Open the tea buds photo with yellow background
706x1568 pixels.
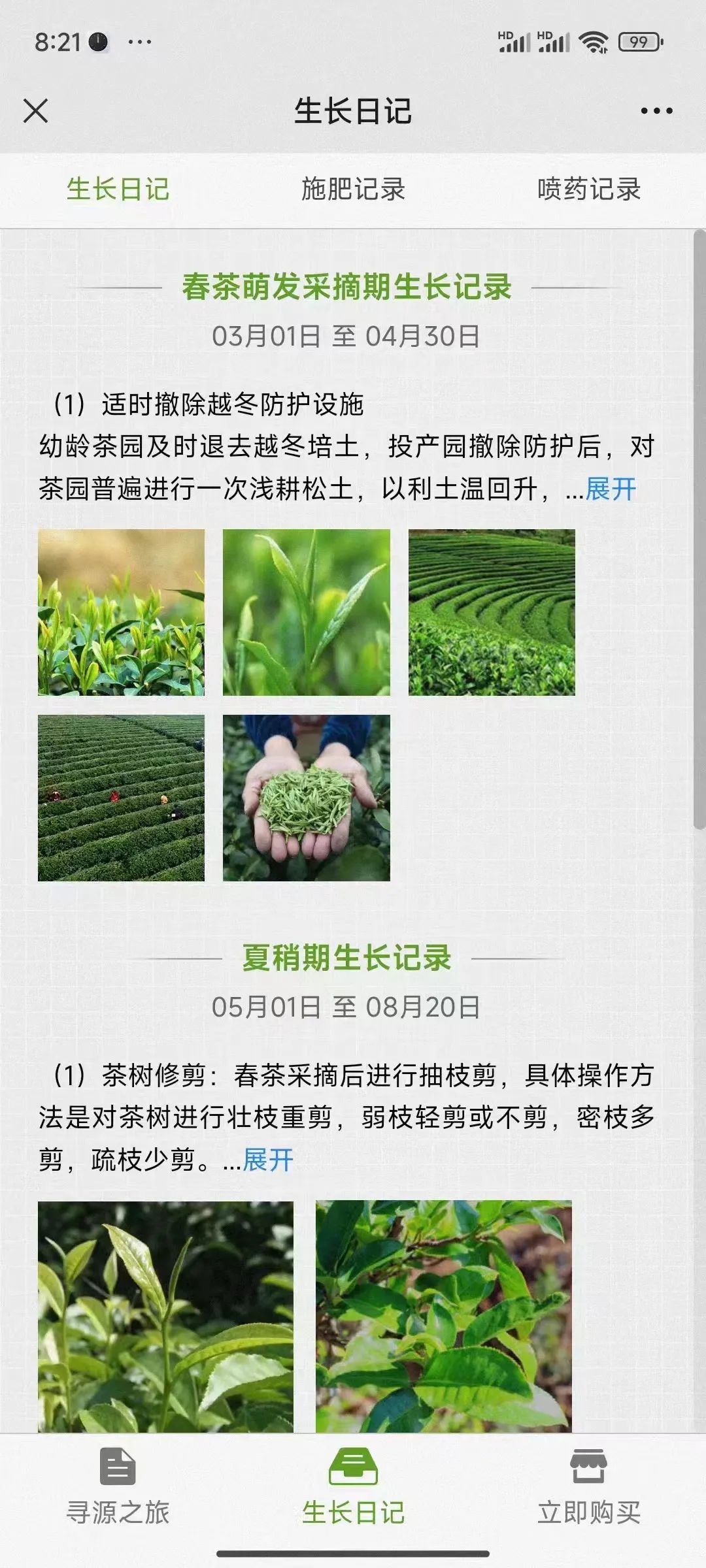121,612
